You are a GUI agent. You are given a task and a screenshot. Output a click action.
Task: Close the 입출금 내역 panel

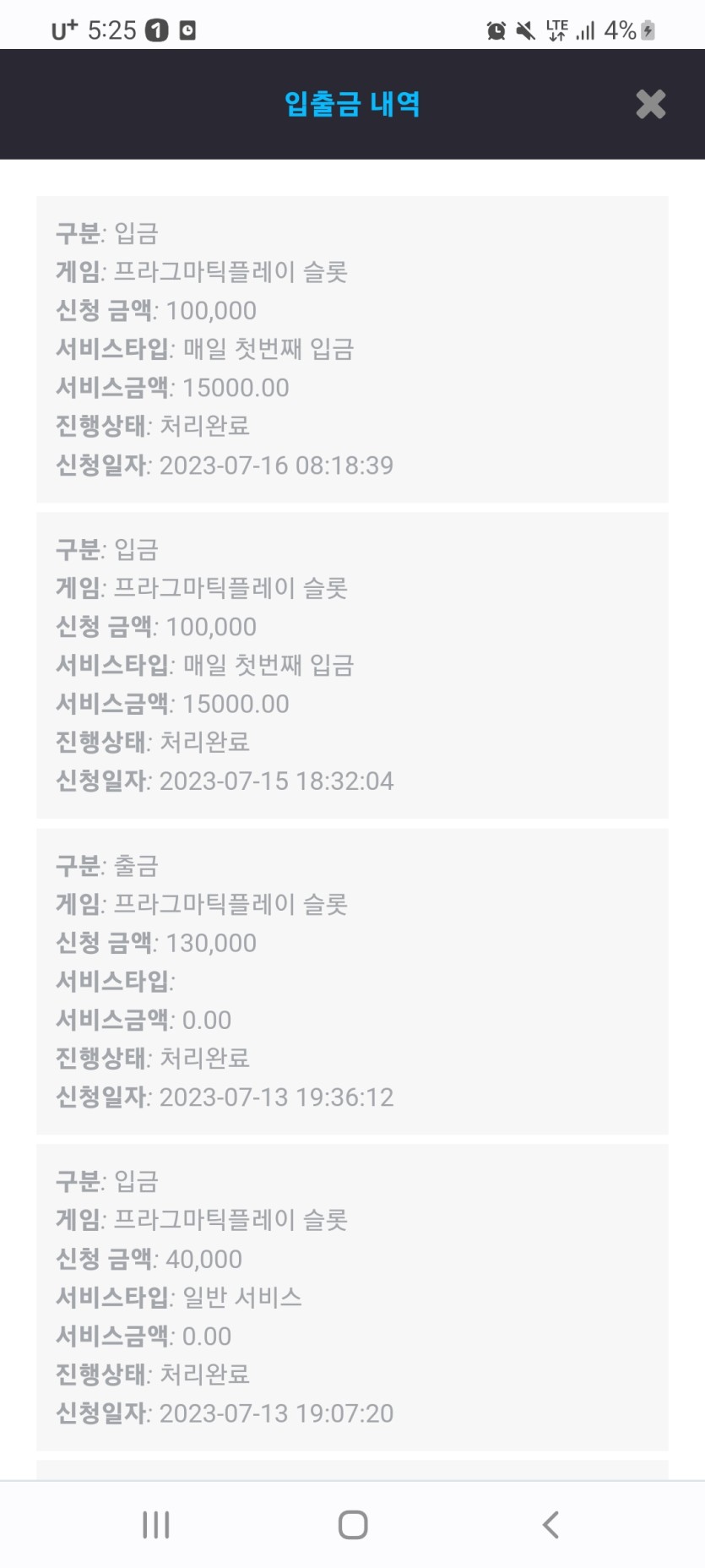pyautogui.click(x=651, y=104)
